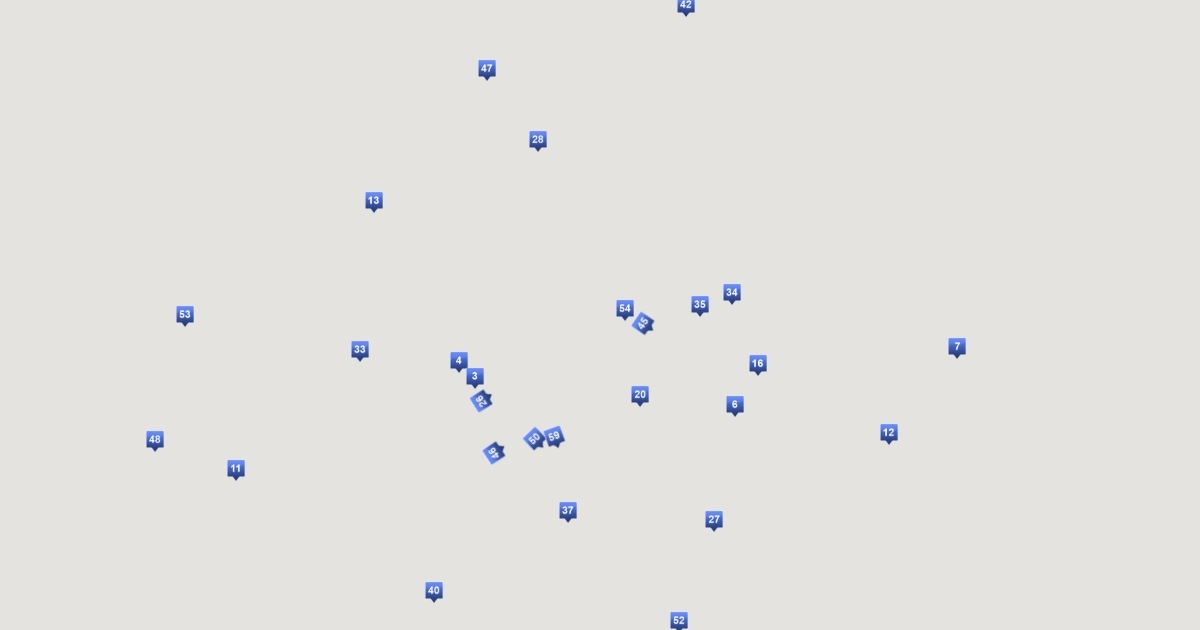Screen dimensions: 1200x630
Task: Open map marker 33
Action: click(x=360, y=350)
